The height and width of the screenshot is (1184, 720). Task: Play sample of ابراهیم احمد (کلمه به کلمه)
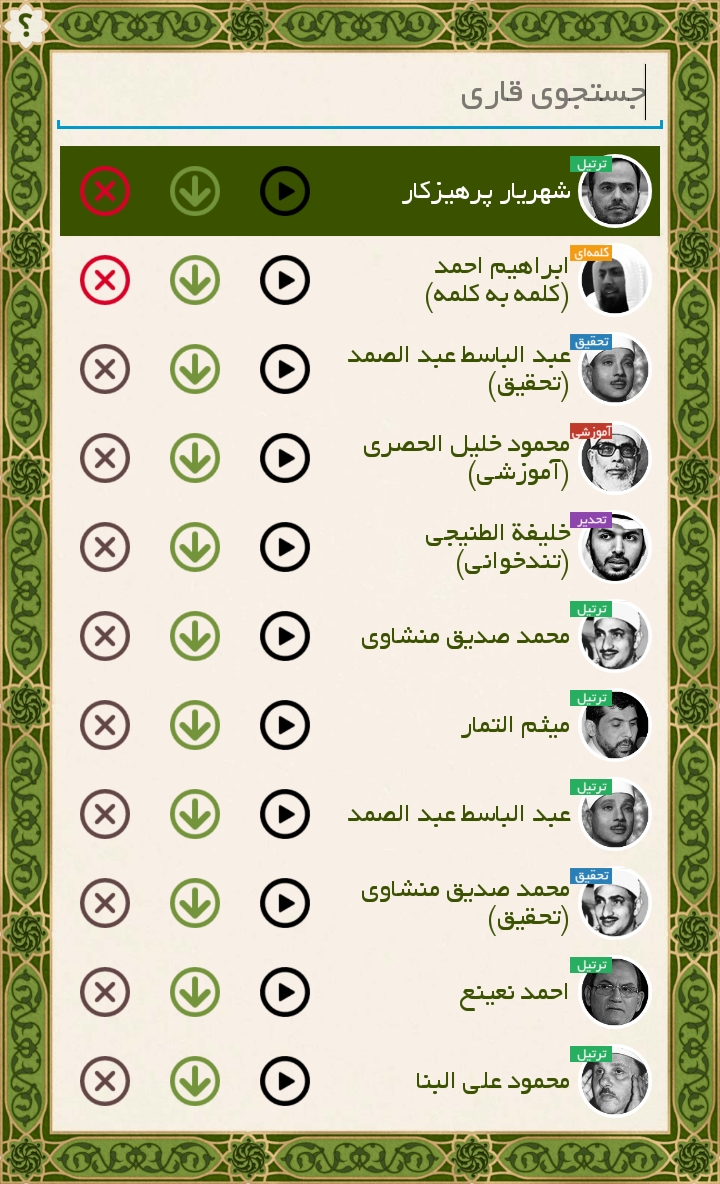(x=285, y=280)
